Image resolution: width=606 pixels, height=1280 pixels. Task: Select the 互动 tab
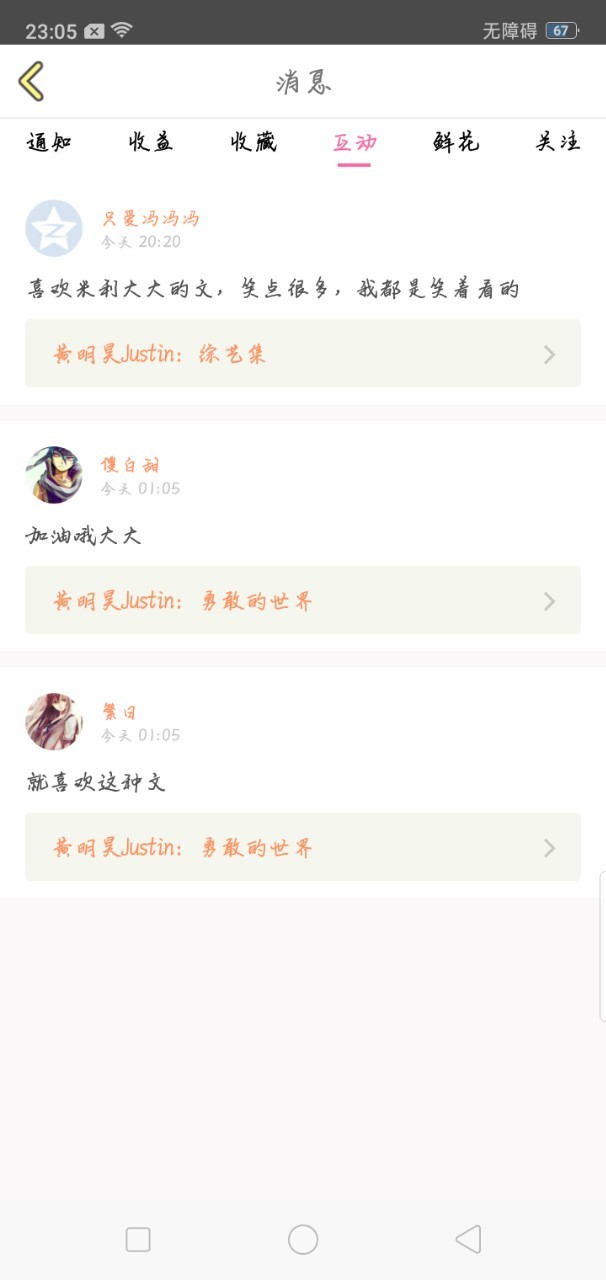pyautogui.click(x=354, y=143)
